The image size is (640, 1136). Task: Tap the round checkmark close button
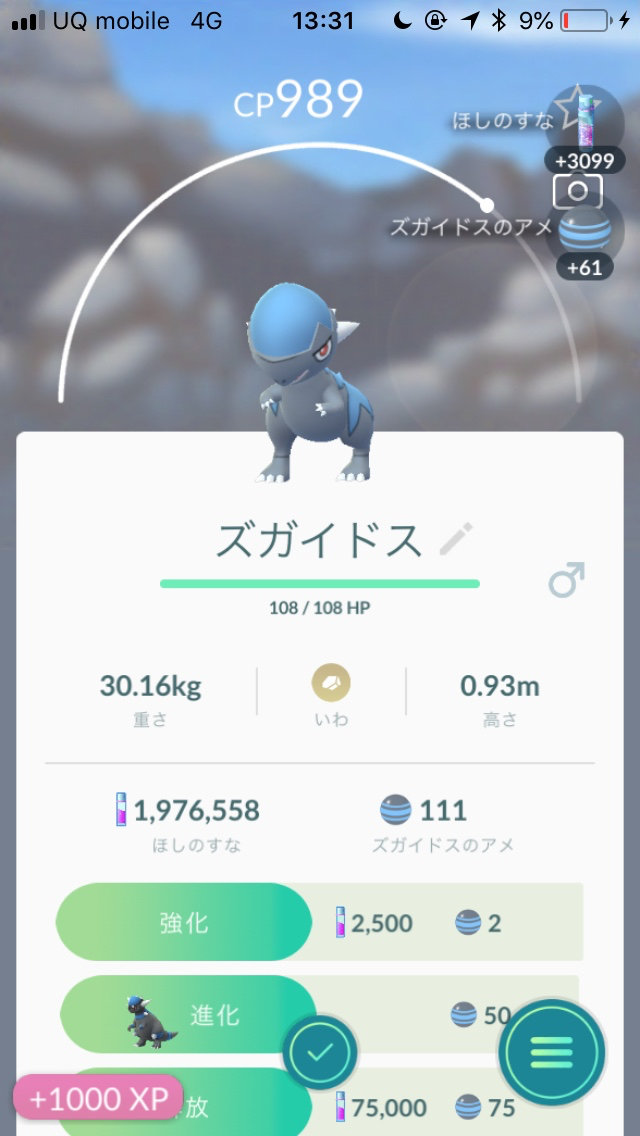coord(320,1052)
